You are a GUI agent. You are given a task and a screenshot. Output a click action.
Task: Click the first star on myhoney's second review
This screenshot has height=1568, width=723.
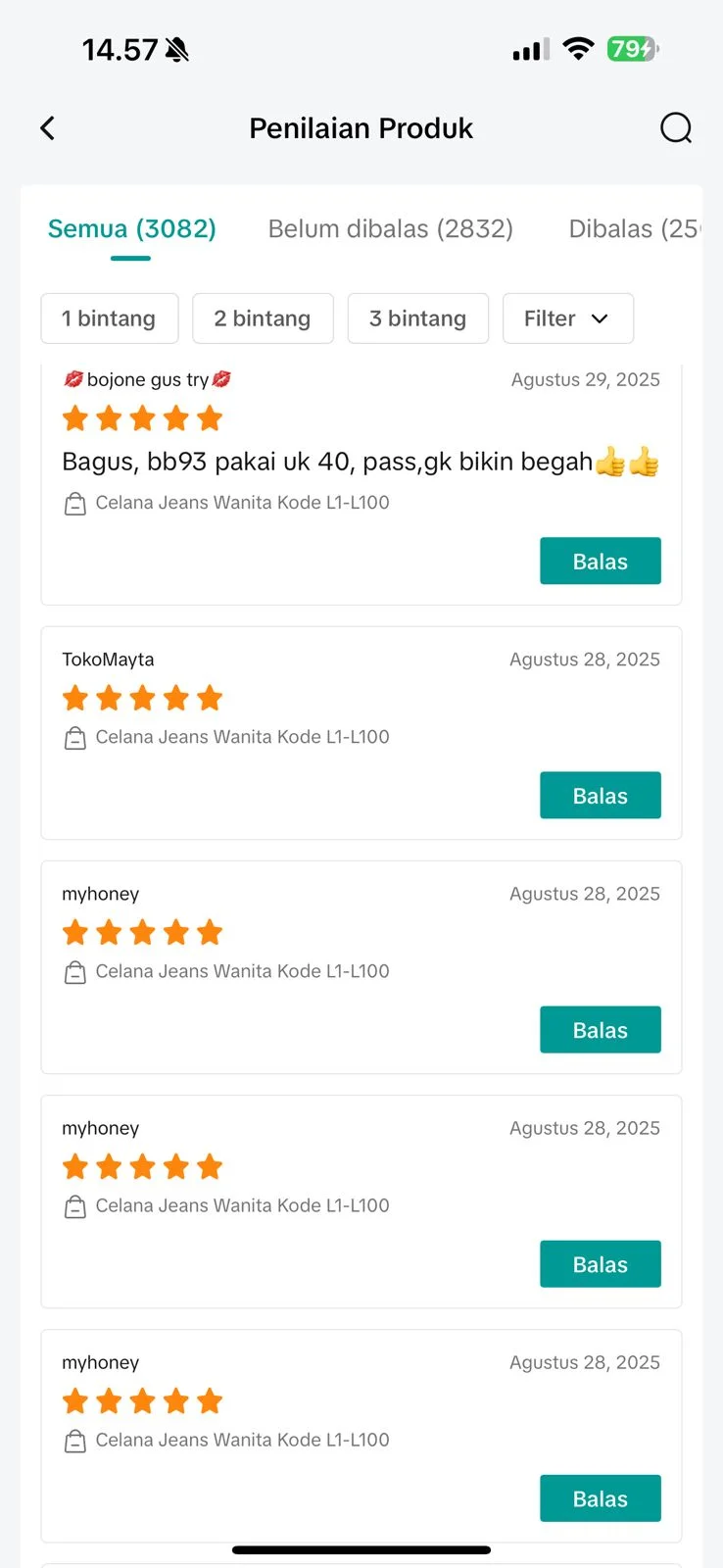pos(74,1166)
